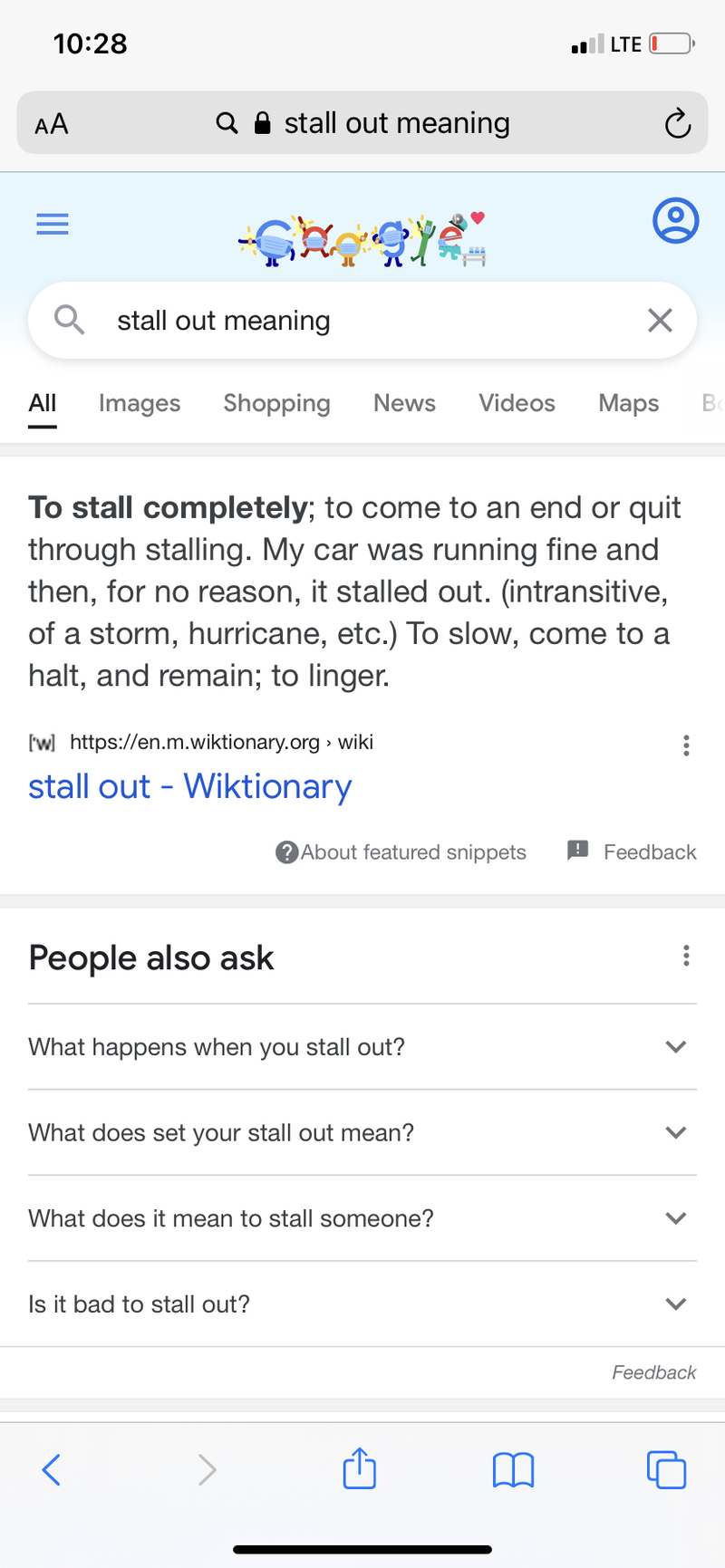725x1568 pixels.
Task: Open the Google account profile icon
Action: click(675, 220)
